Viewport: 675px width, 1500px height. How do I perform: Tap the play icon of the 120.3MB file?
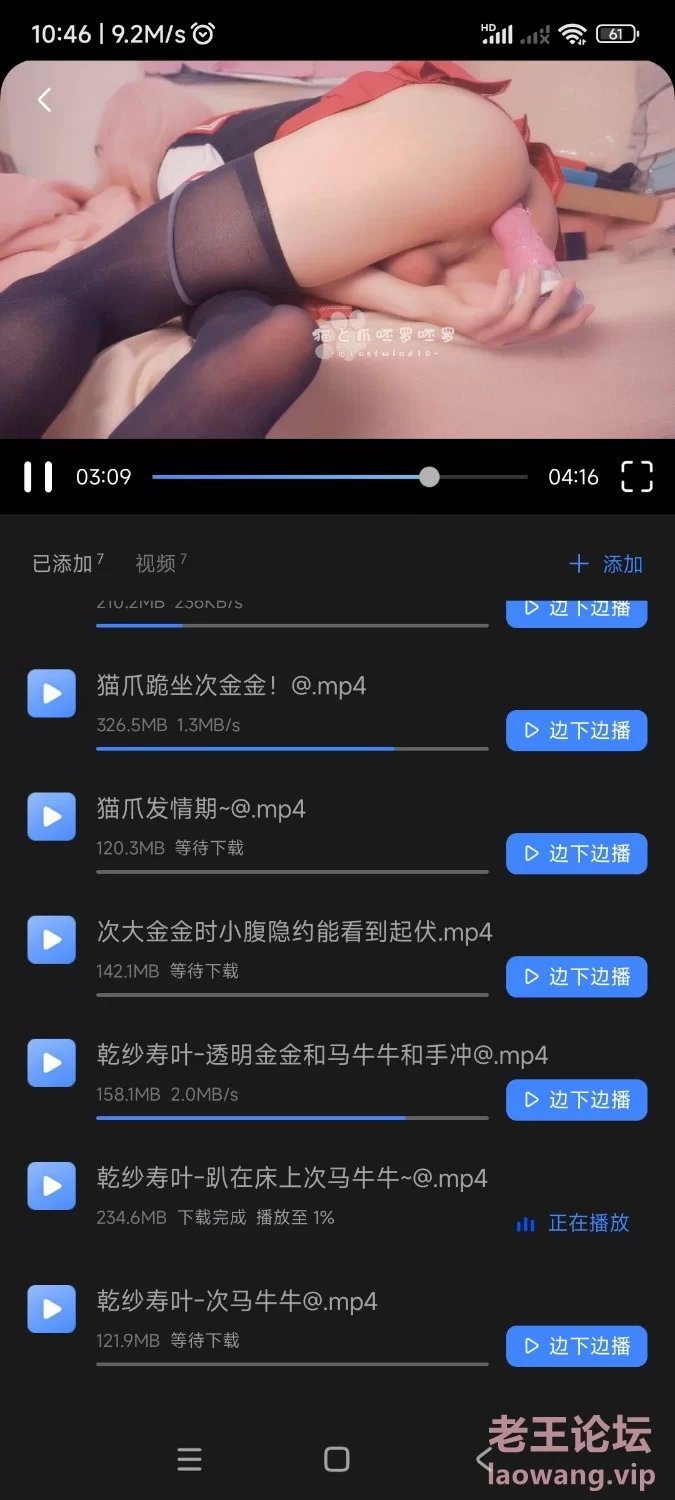(x=51, y=817)
